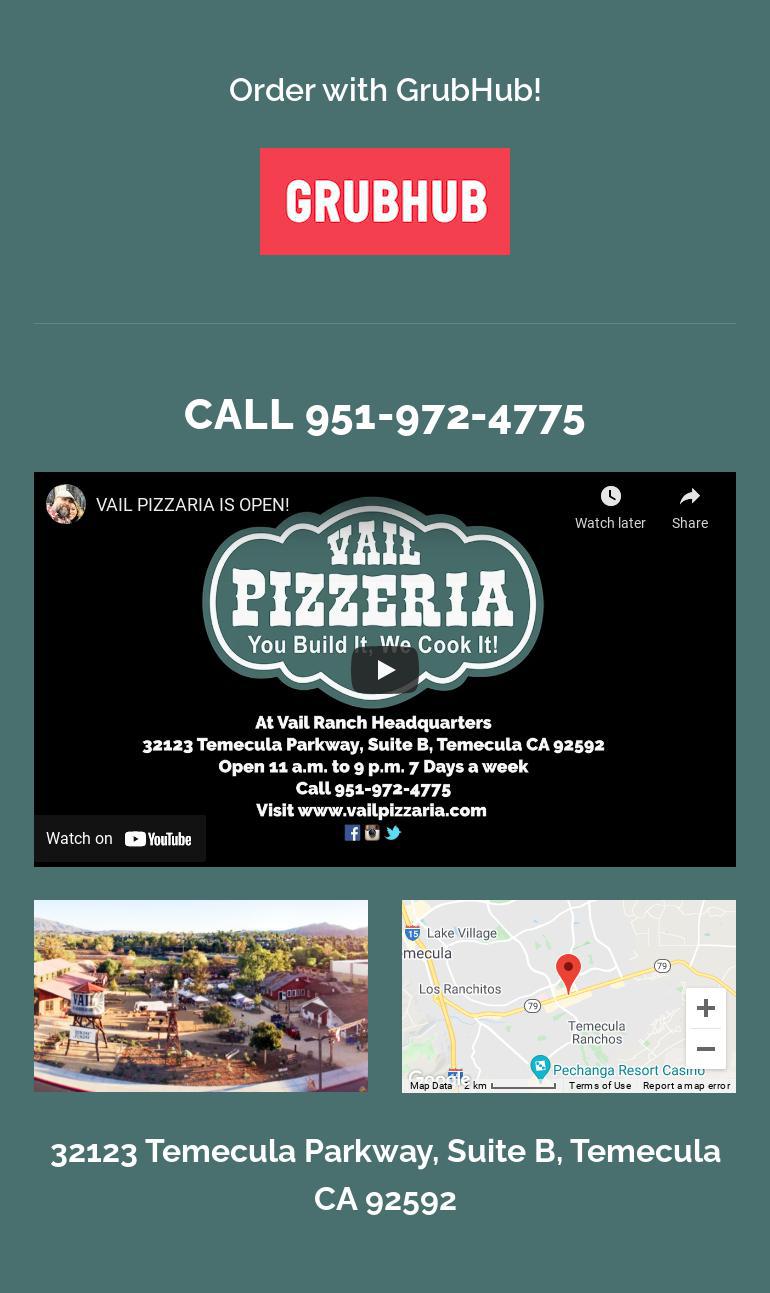The height and width of the screenshot is (1293, 770).
Task: Open the Vail Ranch aerial photo
Action: click(201, 996)
